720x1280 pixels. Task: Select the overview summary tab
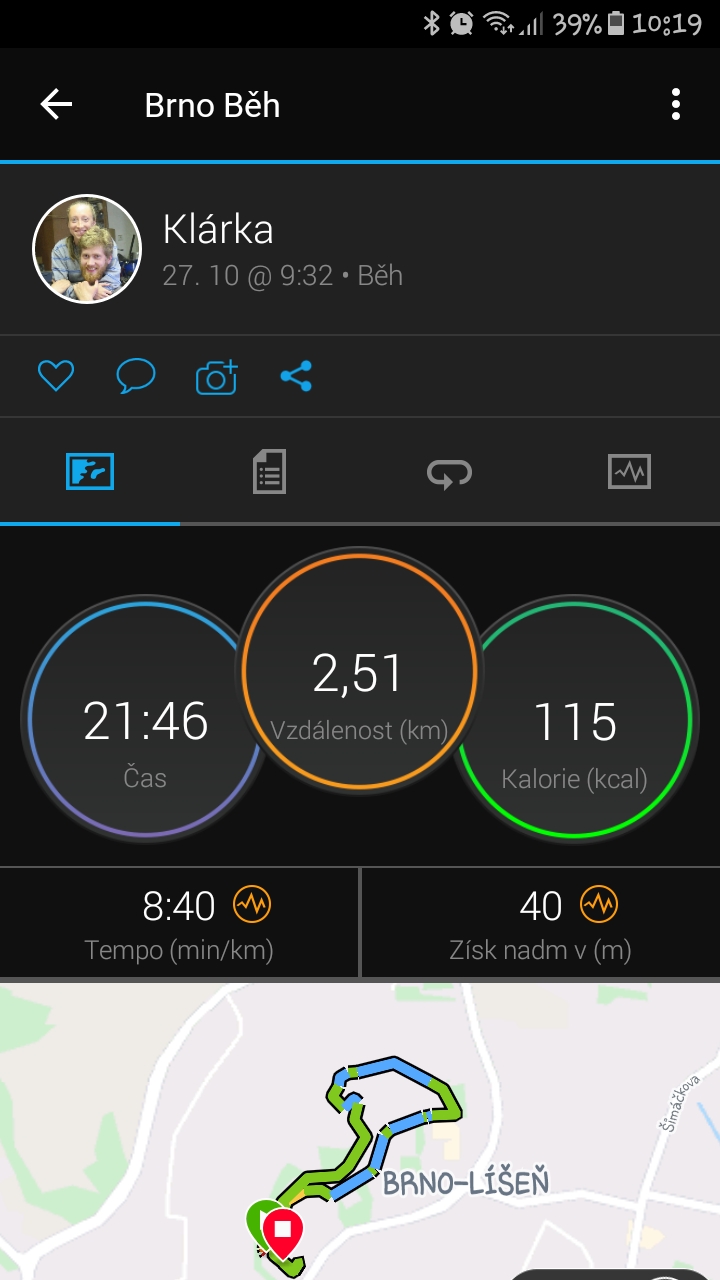[x=90, y=470]
